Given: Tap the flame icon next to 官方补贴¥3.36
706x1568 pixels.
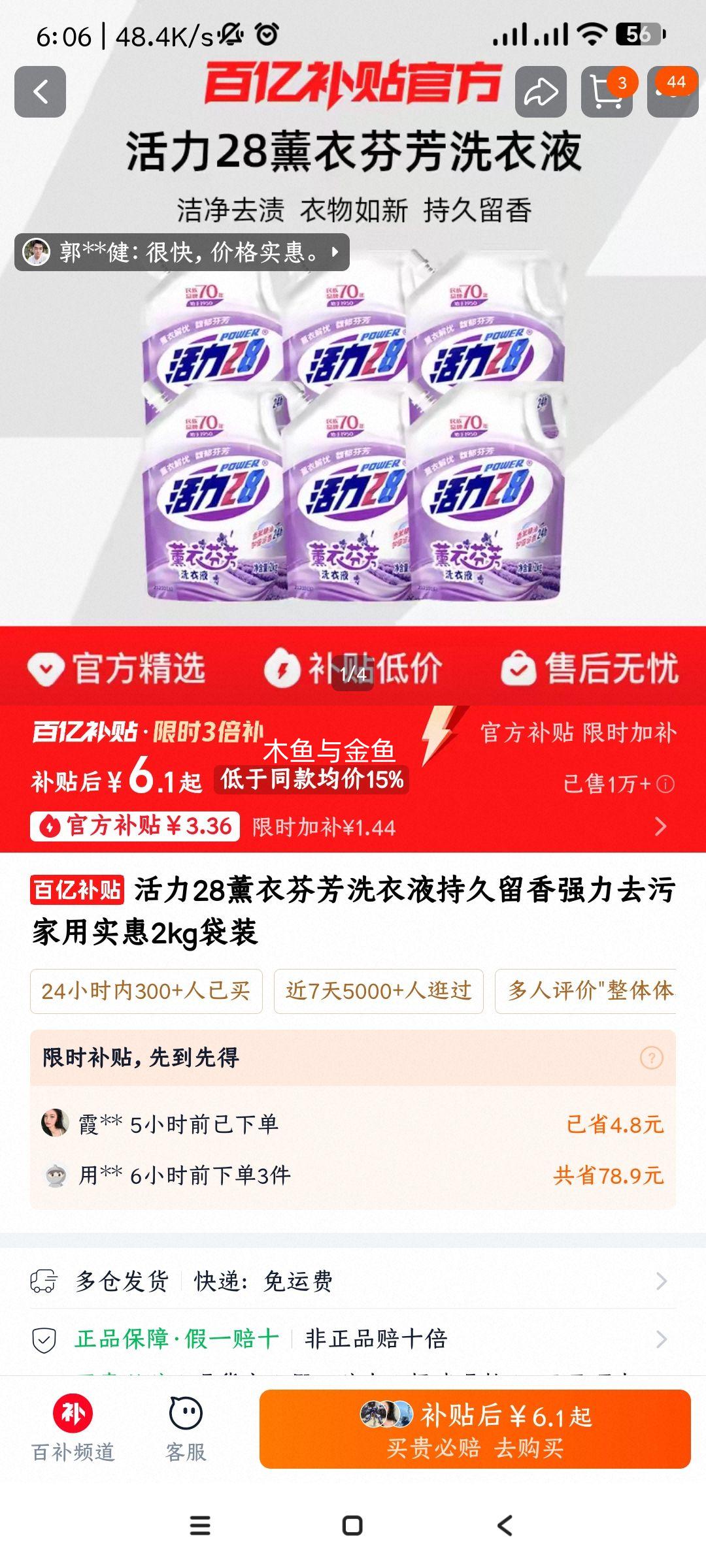Looking at the screenshot, I should (50, 825).
